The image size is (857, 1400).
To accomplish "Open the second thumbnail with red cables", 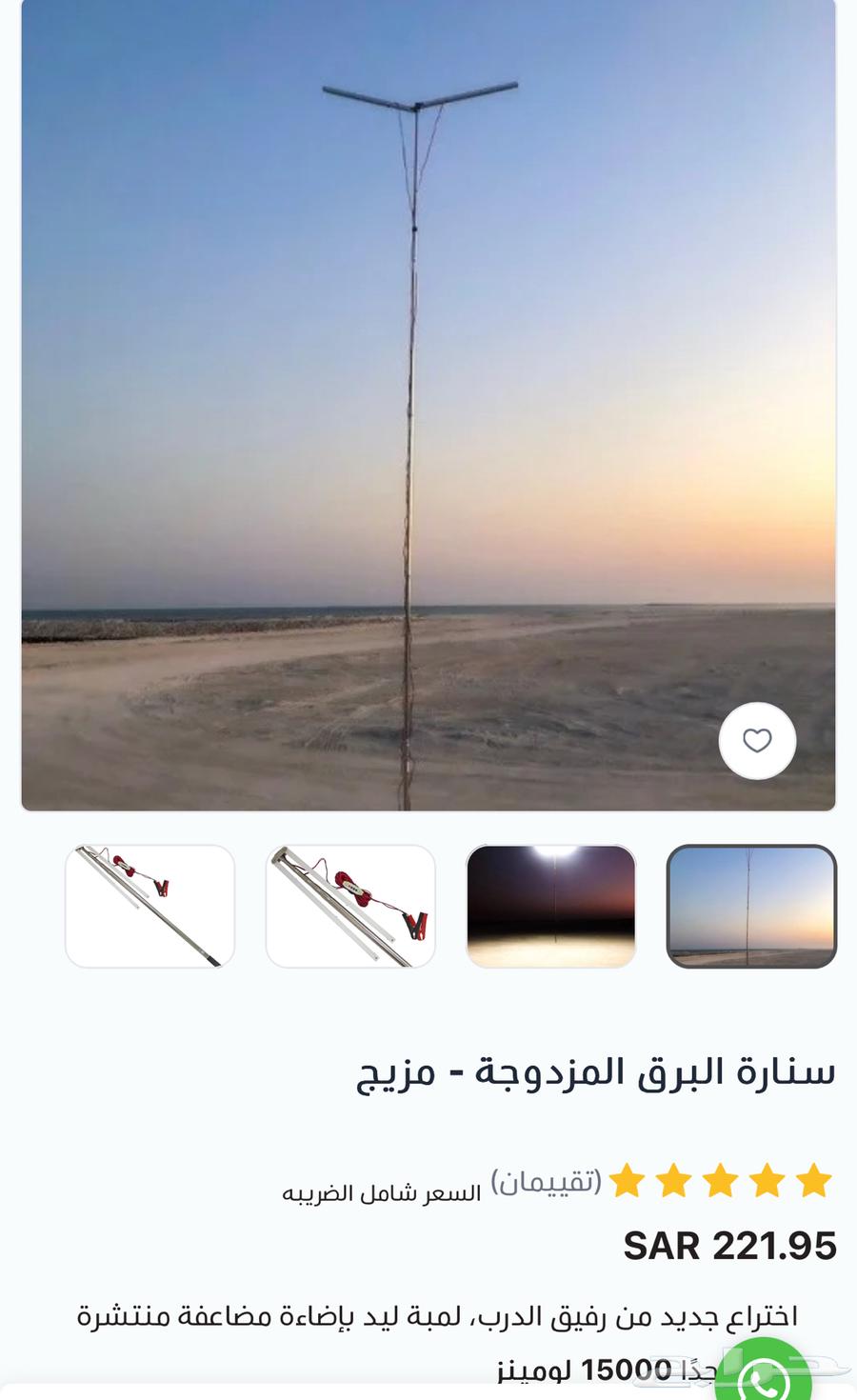I will (x=350, y=907).
